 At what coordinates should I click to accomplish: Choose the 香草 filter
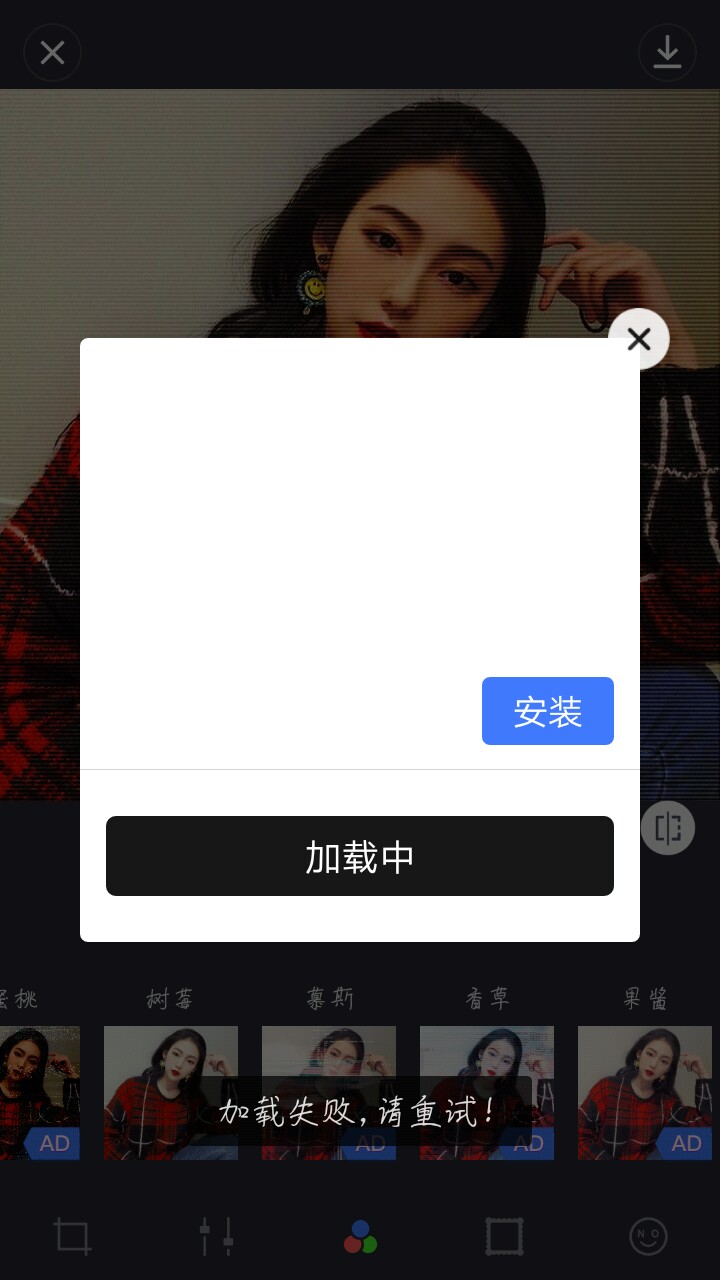coord(487,1092)
